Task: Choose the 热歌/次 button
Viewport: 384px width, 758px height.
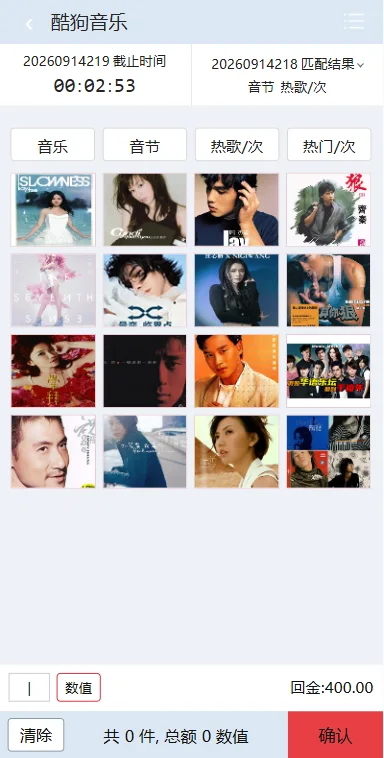Action: click(x=237, y=145)
